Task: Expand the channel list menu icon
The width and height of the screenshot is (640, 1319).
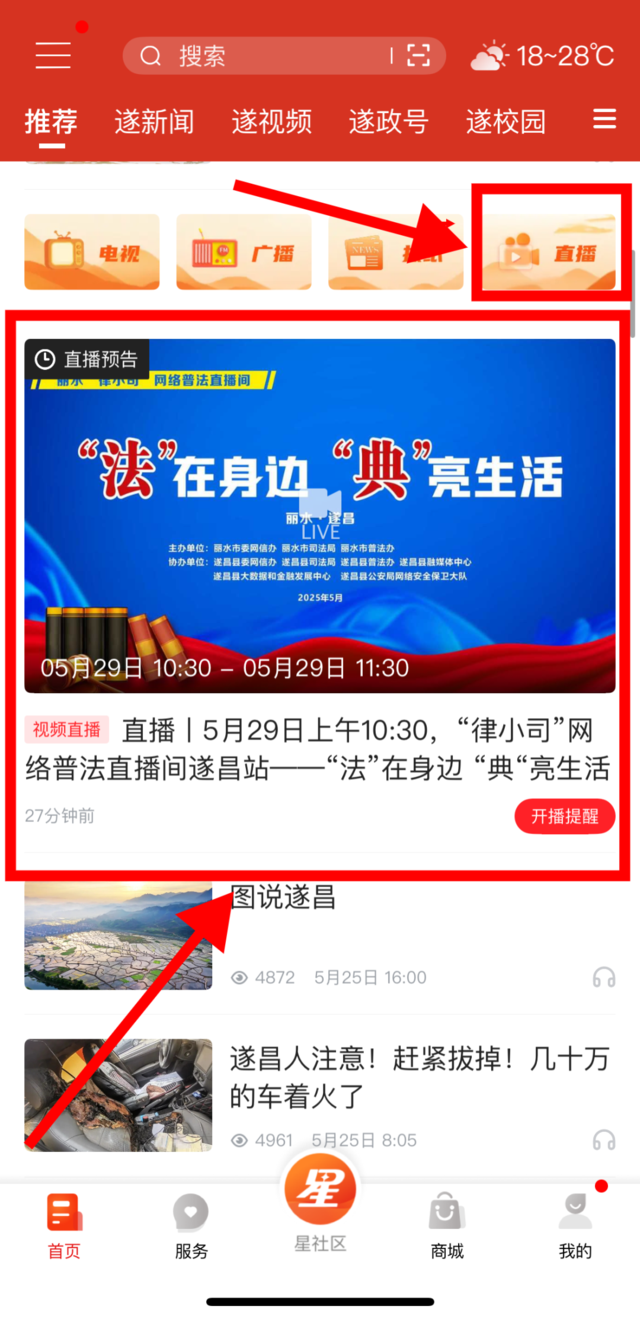Action: click(x=604, y=121)
